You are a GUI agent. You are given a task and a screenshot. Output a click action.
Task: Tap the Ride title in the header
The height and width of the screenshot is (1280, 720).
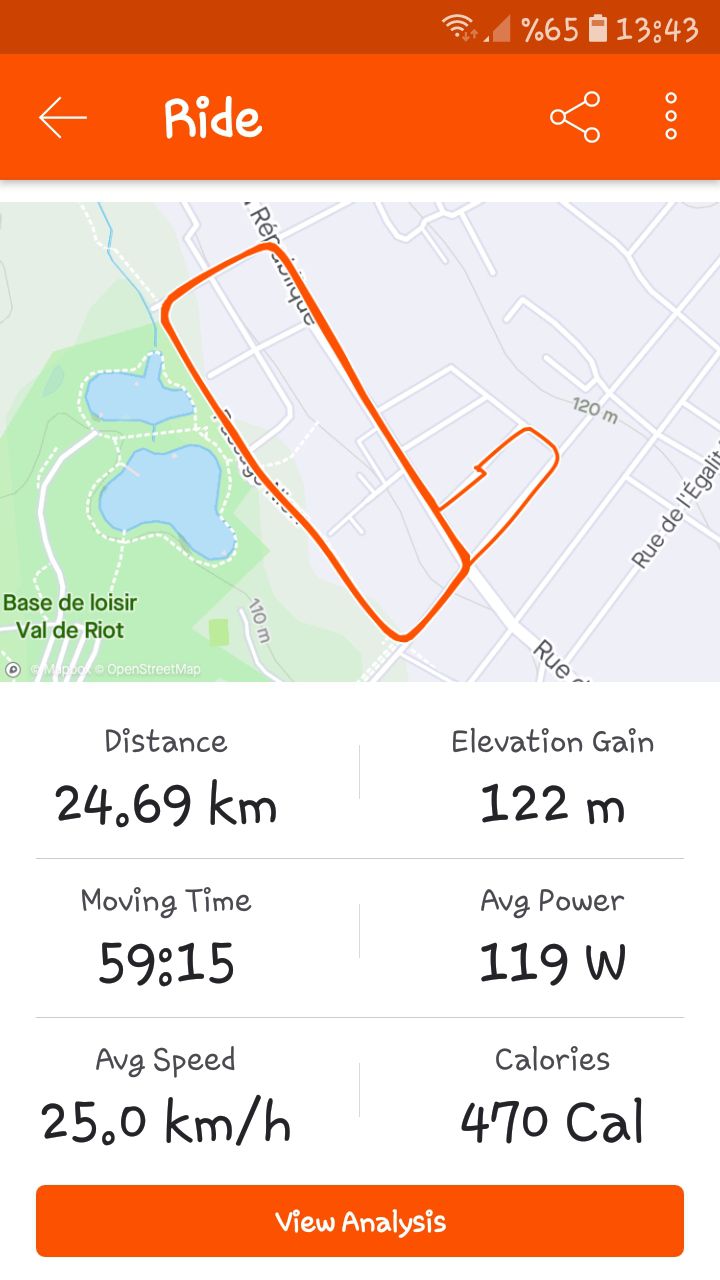click(x=212, y=116)
